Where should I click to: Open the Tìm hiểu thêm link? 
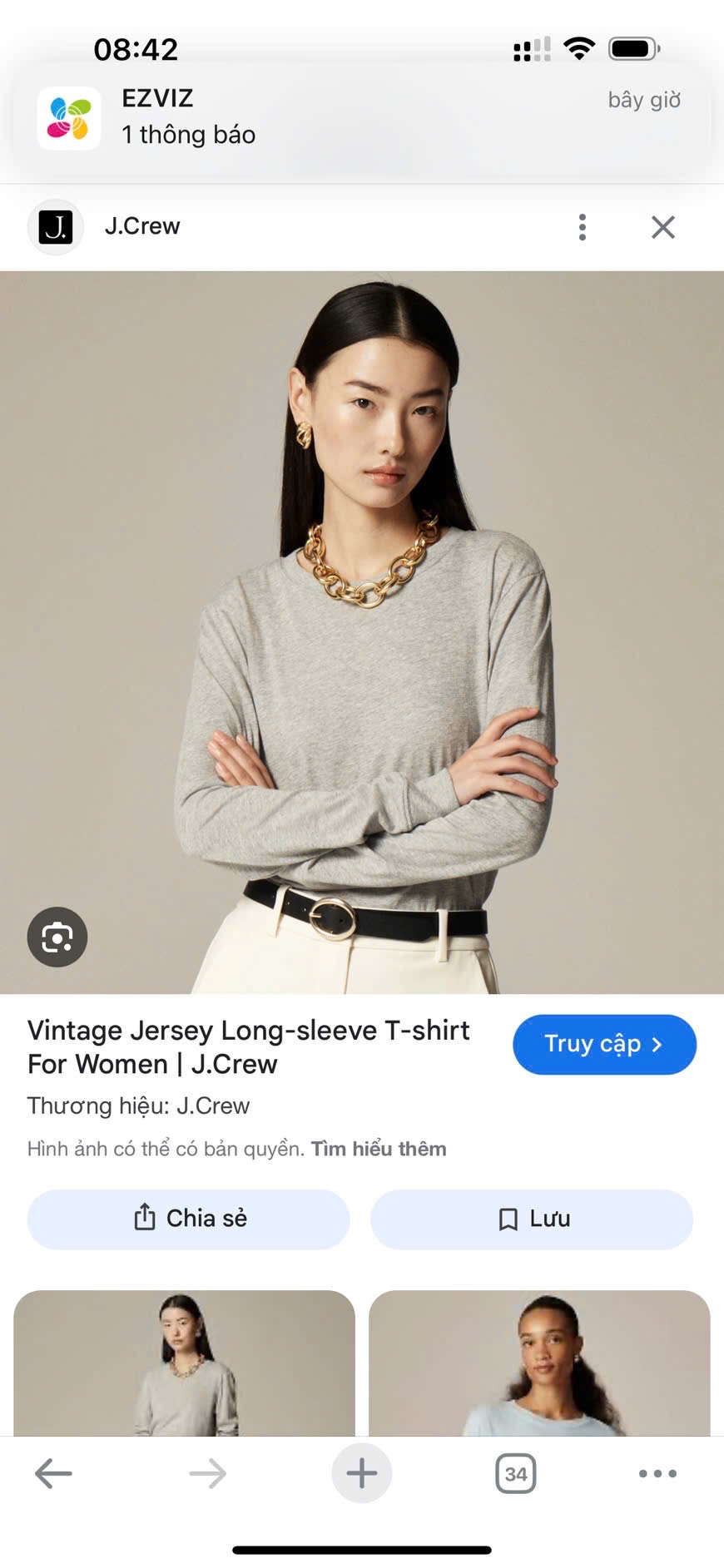(378, 1149)
